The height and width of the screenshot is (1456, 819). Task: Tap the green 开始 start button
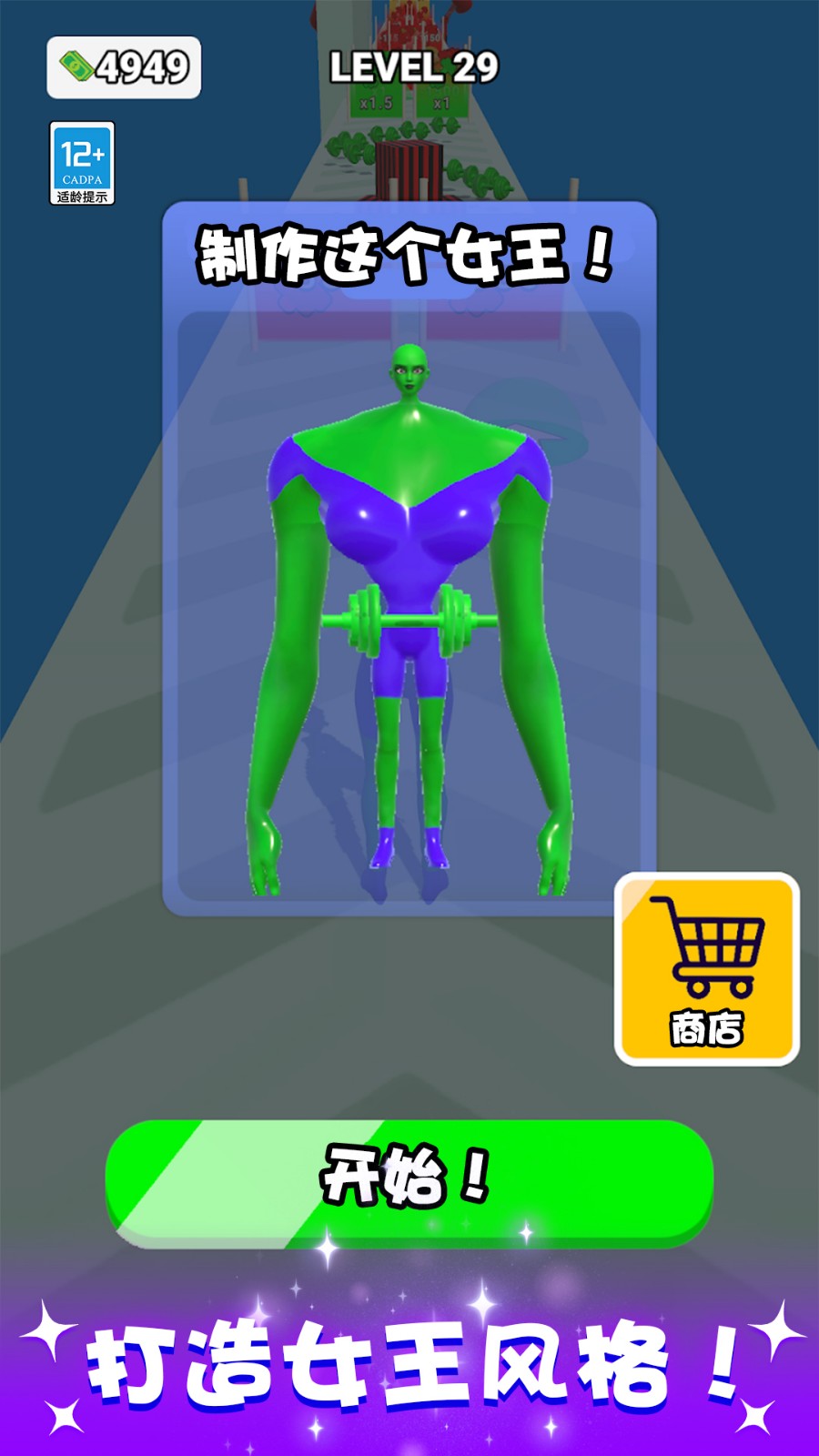pos(409,1180)
